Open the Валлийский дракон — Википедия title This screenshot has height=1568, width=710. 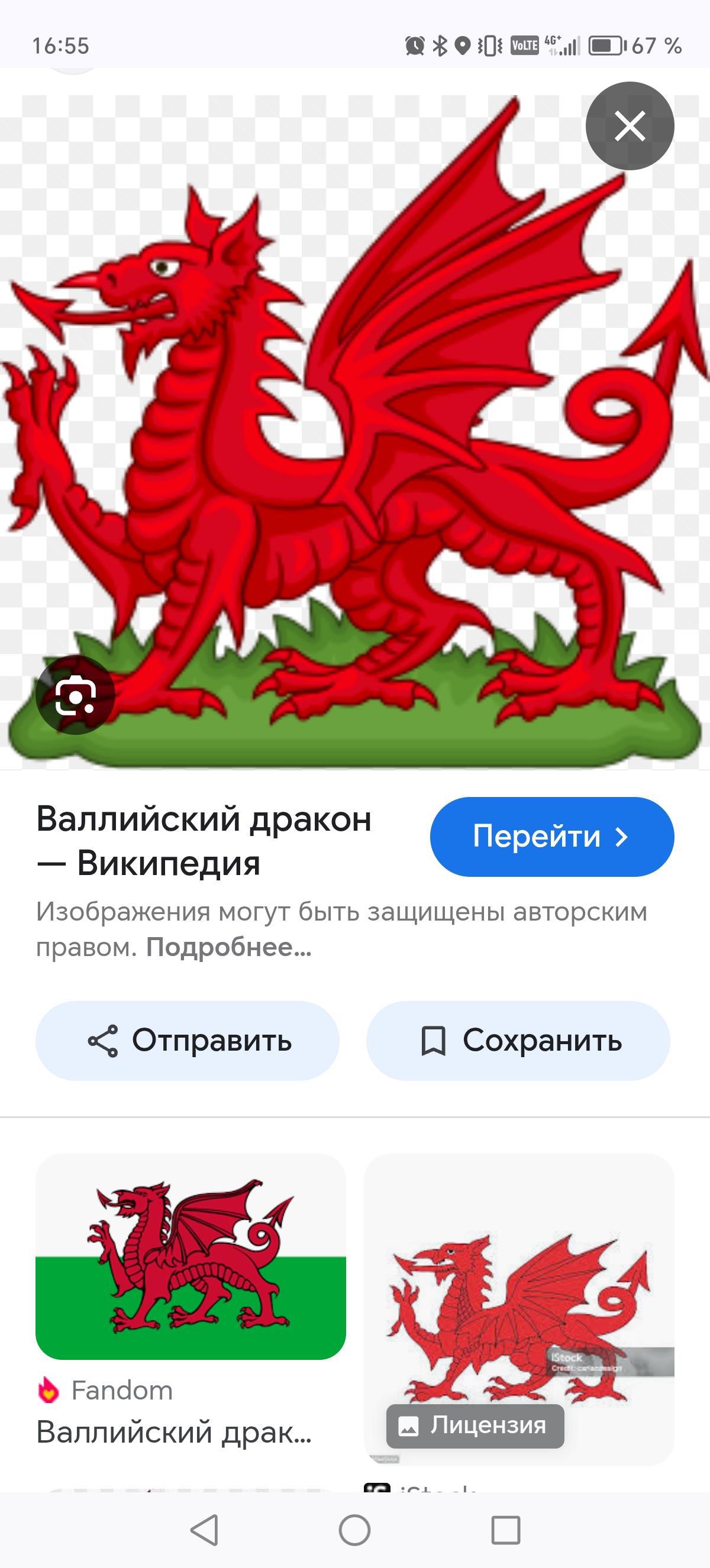click(x=204, y=840)
